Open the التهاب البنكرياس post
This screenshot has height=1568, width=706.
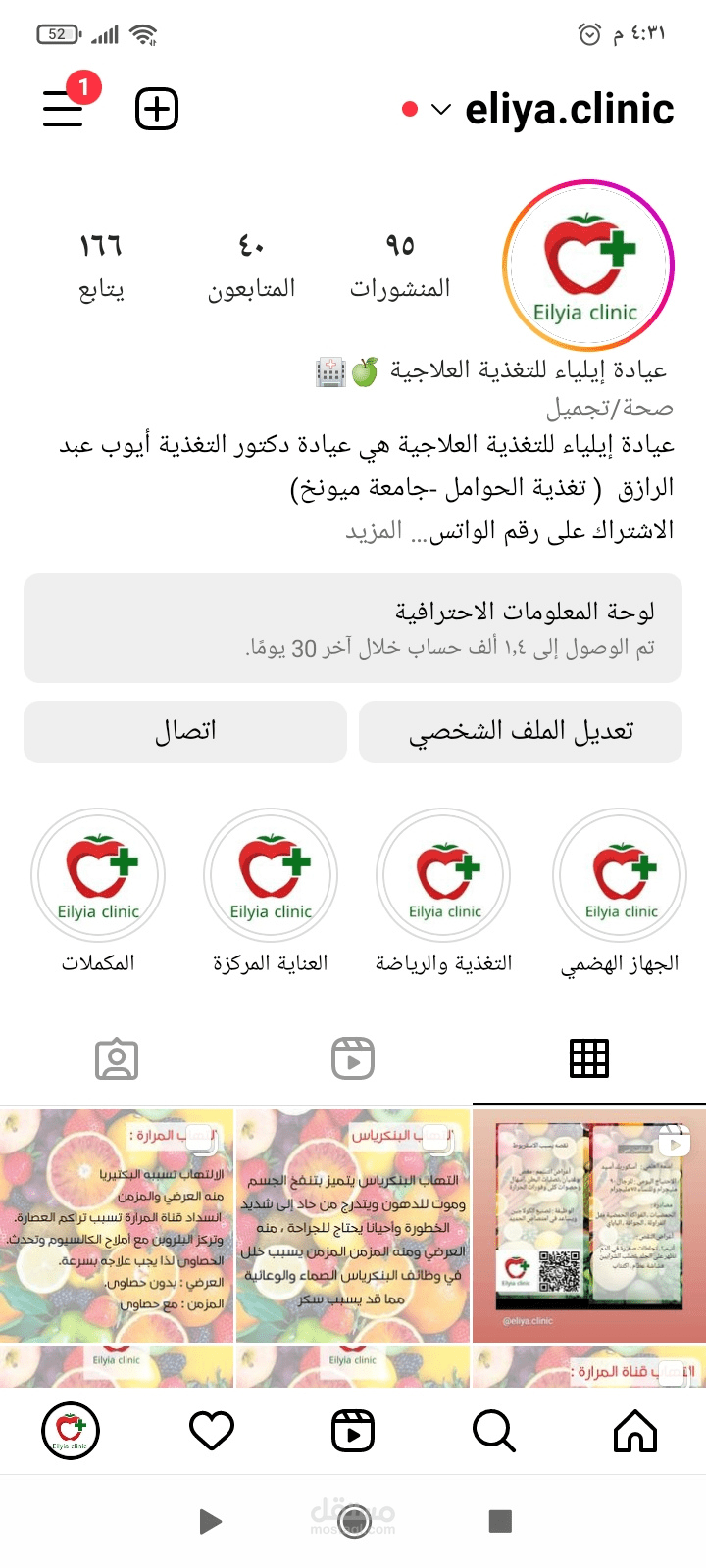point(353,1225)
